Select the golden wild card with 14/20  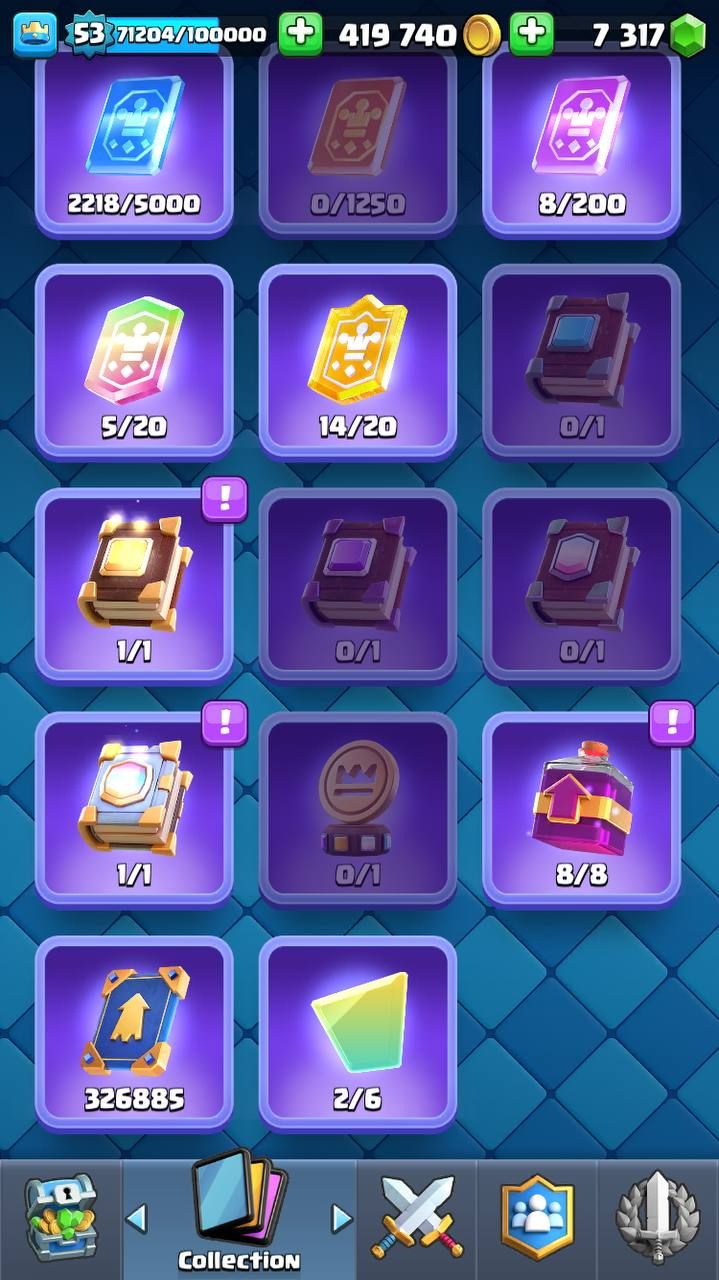tap(358, 362)
